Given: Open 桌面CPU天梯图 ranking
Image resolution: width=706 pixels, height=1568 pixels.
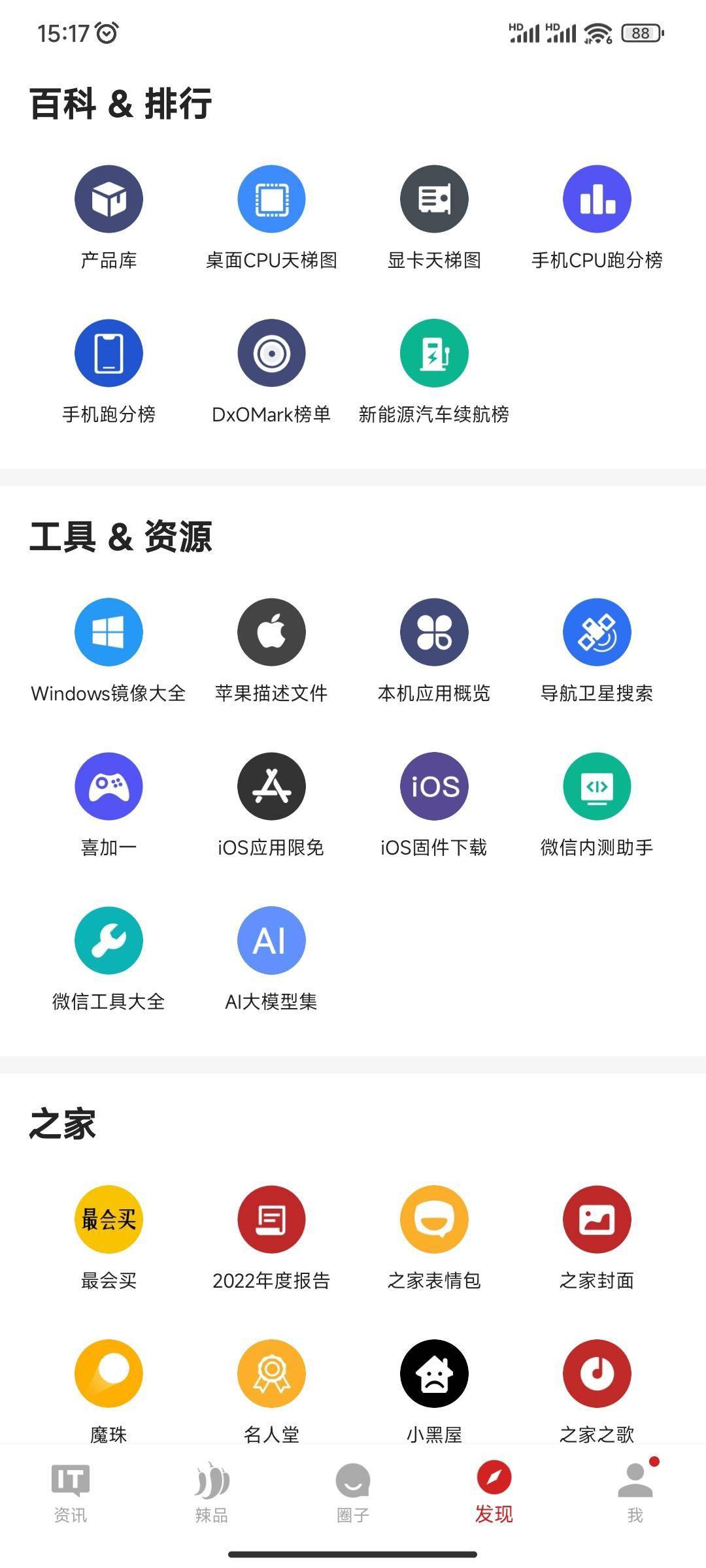Looking at the screenshot, I should [x=271, y=200].
